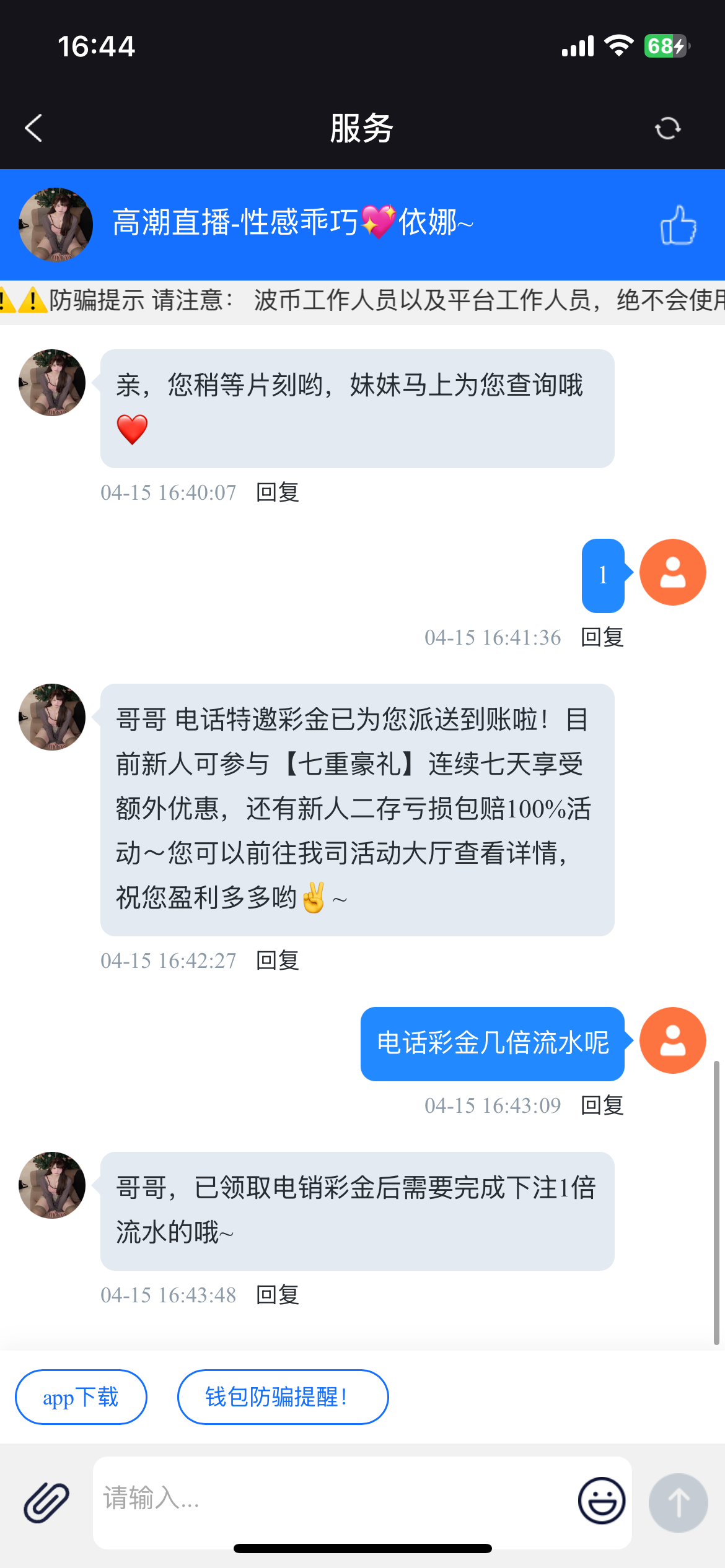The width and height of the screenshot is (725, 1568).
Task: Tap 回复 under the 16:40:07 message
Action: coord(278,492)
